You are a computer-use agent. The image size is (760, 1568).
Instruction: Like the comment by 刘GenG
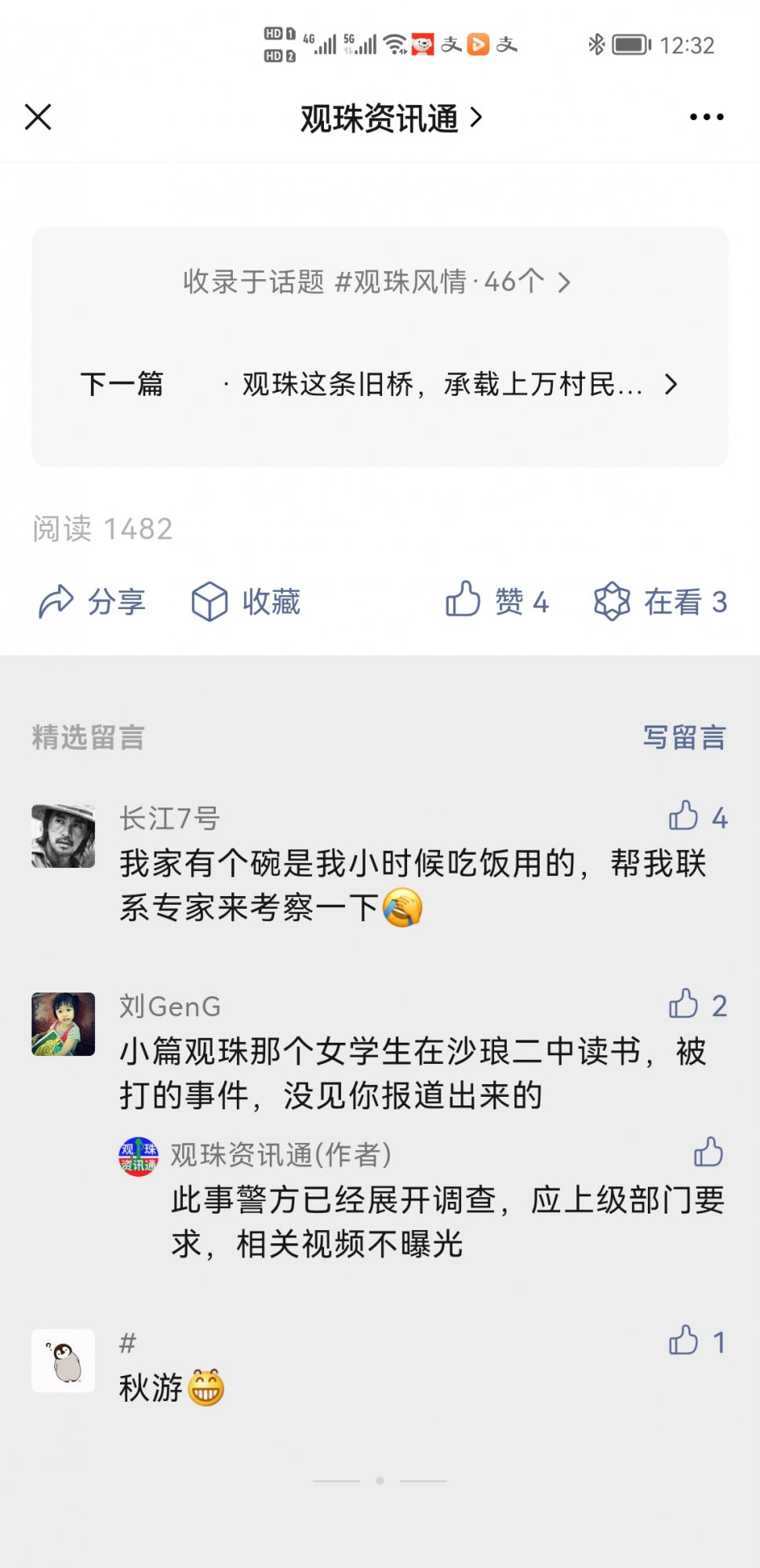(x=684, y=1004)
